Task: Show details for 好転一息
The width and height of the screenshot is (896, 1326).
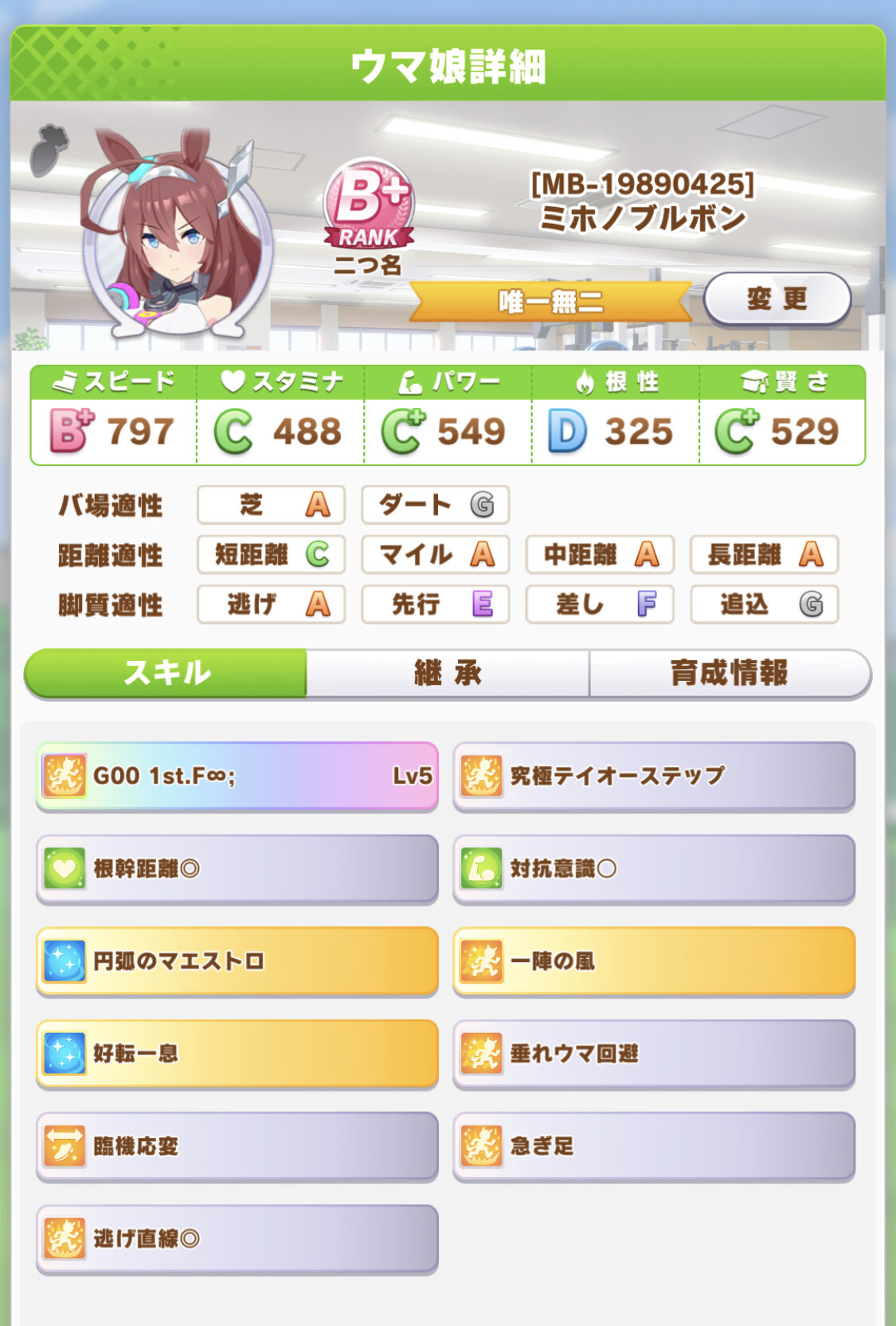Action: click(237, 1054)
